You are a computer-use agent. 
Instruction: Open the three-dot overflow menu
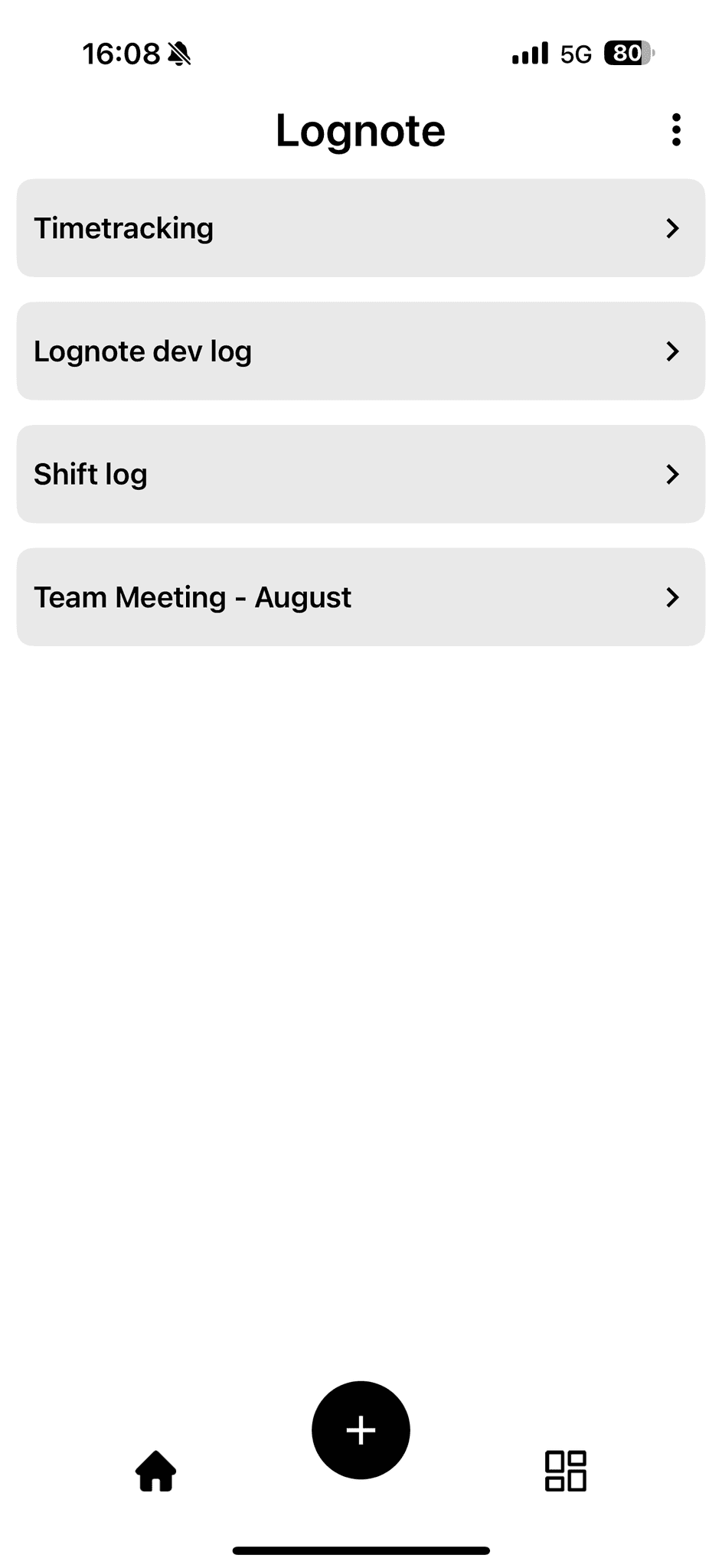click(x=677, y=129)
